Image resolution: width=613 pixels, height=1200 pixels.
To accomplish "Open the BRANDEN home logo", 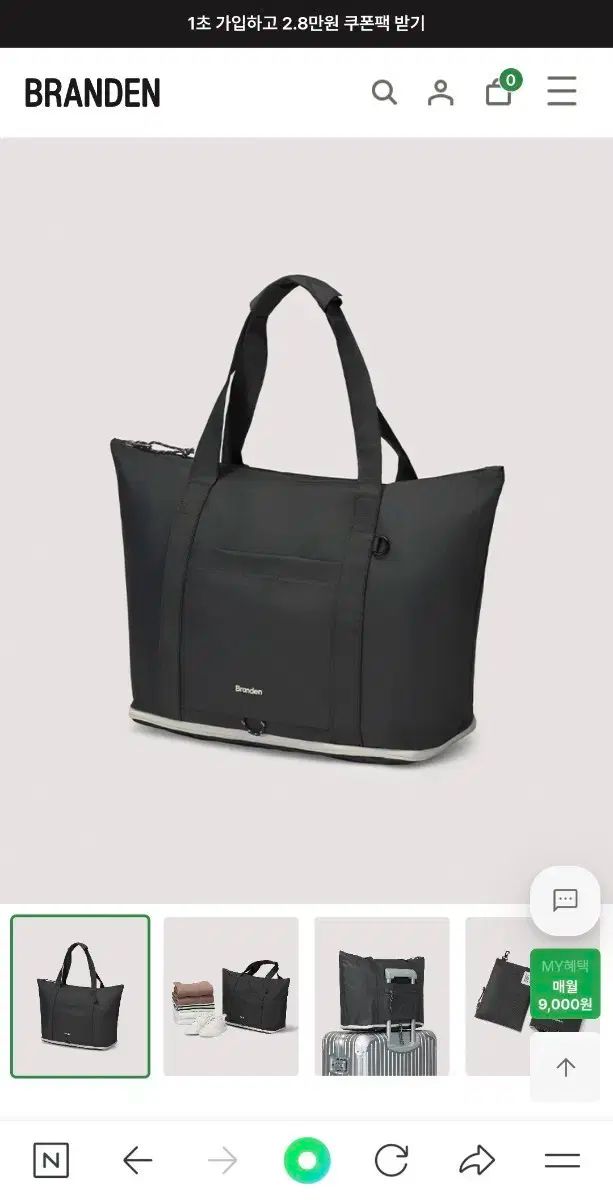I will point(92,93).
